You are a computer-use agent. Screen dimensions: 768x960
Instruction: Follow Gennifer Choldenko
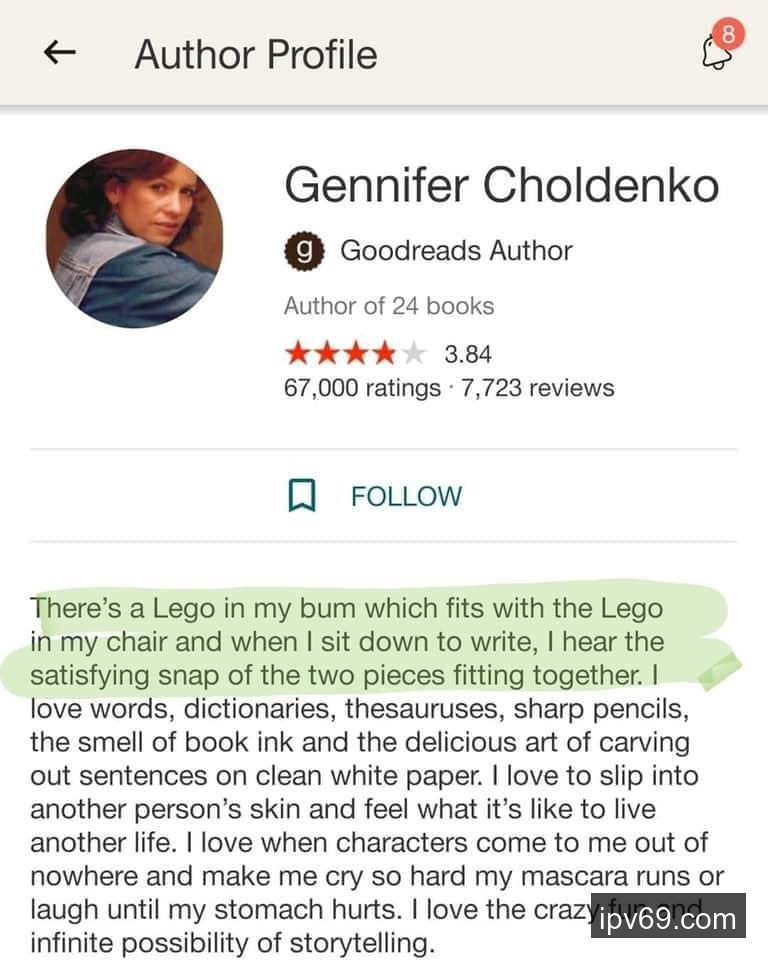[376, 496]
